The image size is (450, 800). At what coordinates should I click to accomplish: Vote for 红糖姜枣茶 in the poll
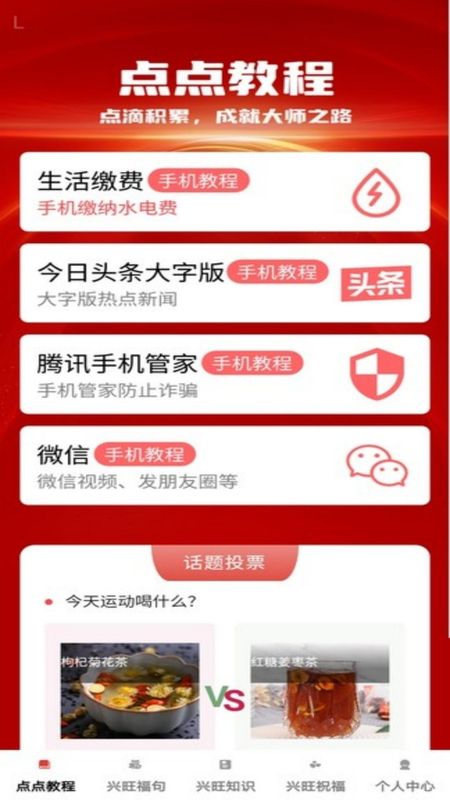(x=320, y=691)
